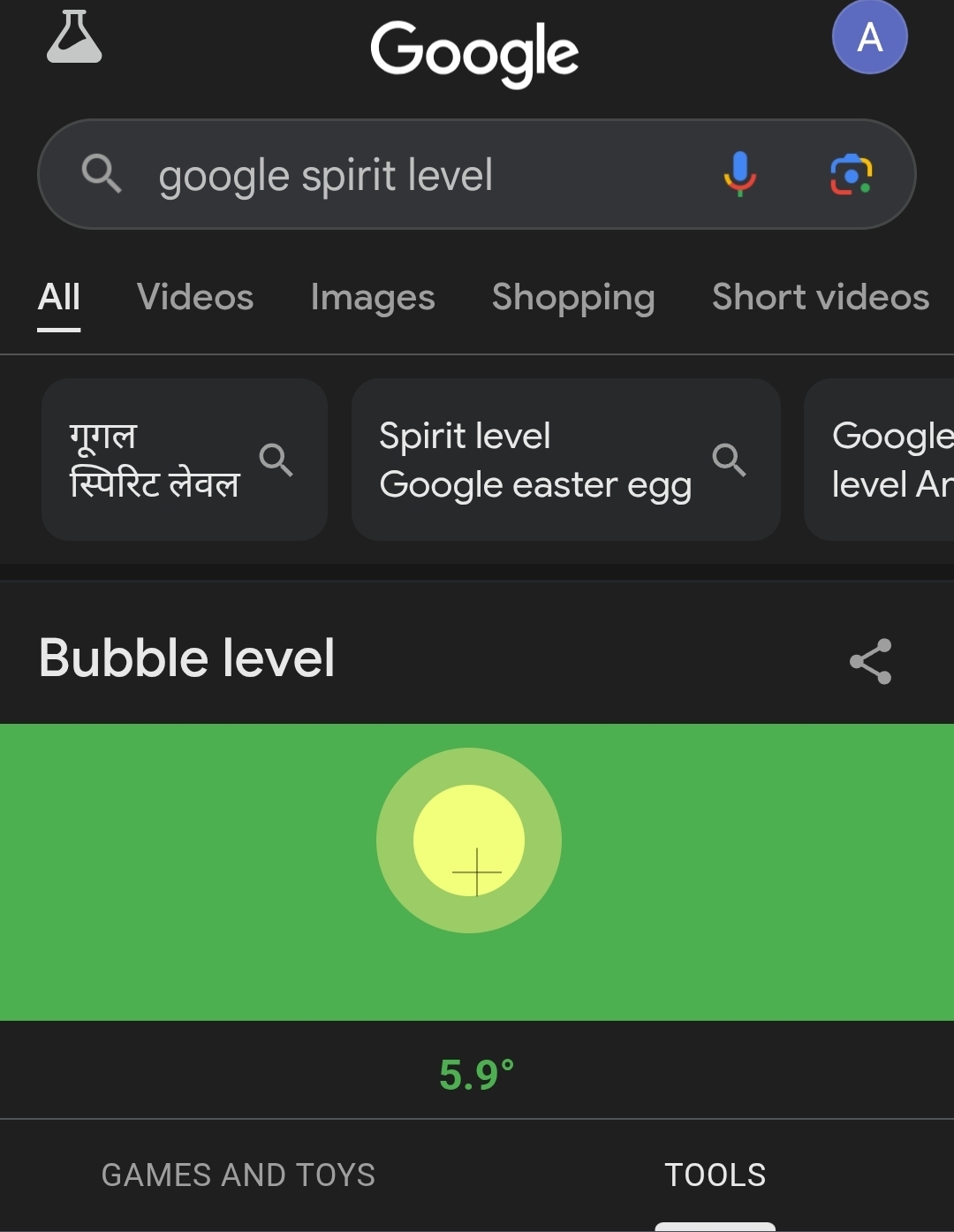
Task: Switch to the Short videos tab
Action: pyautogui.click(x=820, y=298)
